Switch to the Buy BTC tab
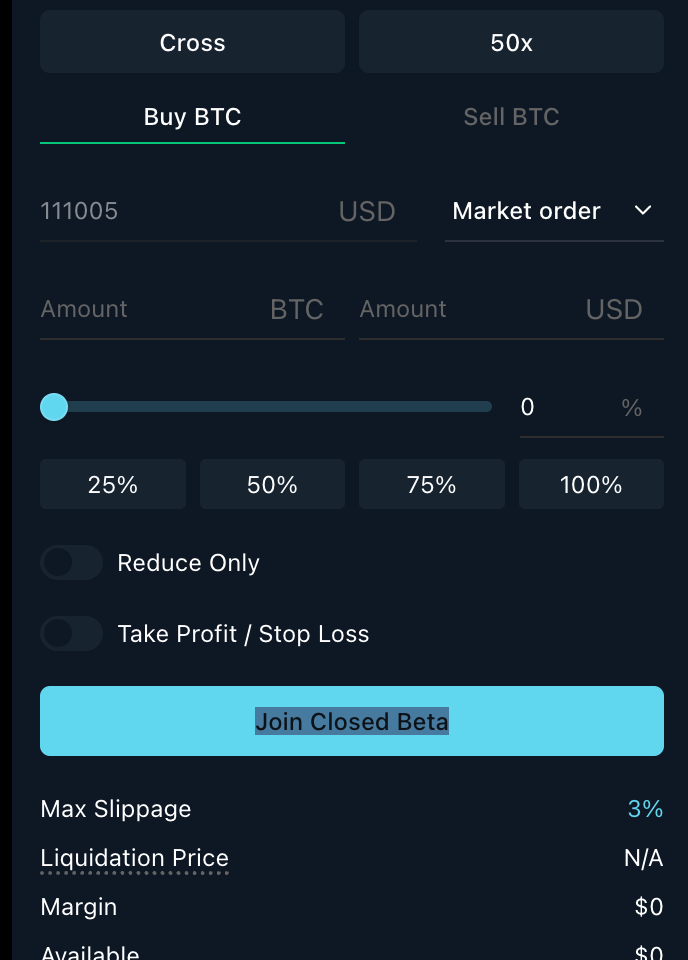688x960 pixels. [192, 117]
